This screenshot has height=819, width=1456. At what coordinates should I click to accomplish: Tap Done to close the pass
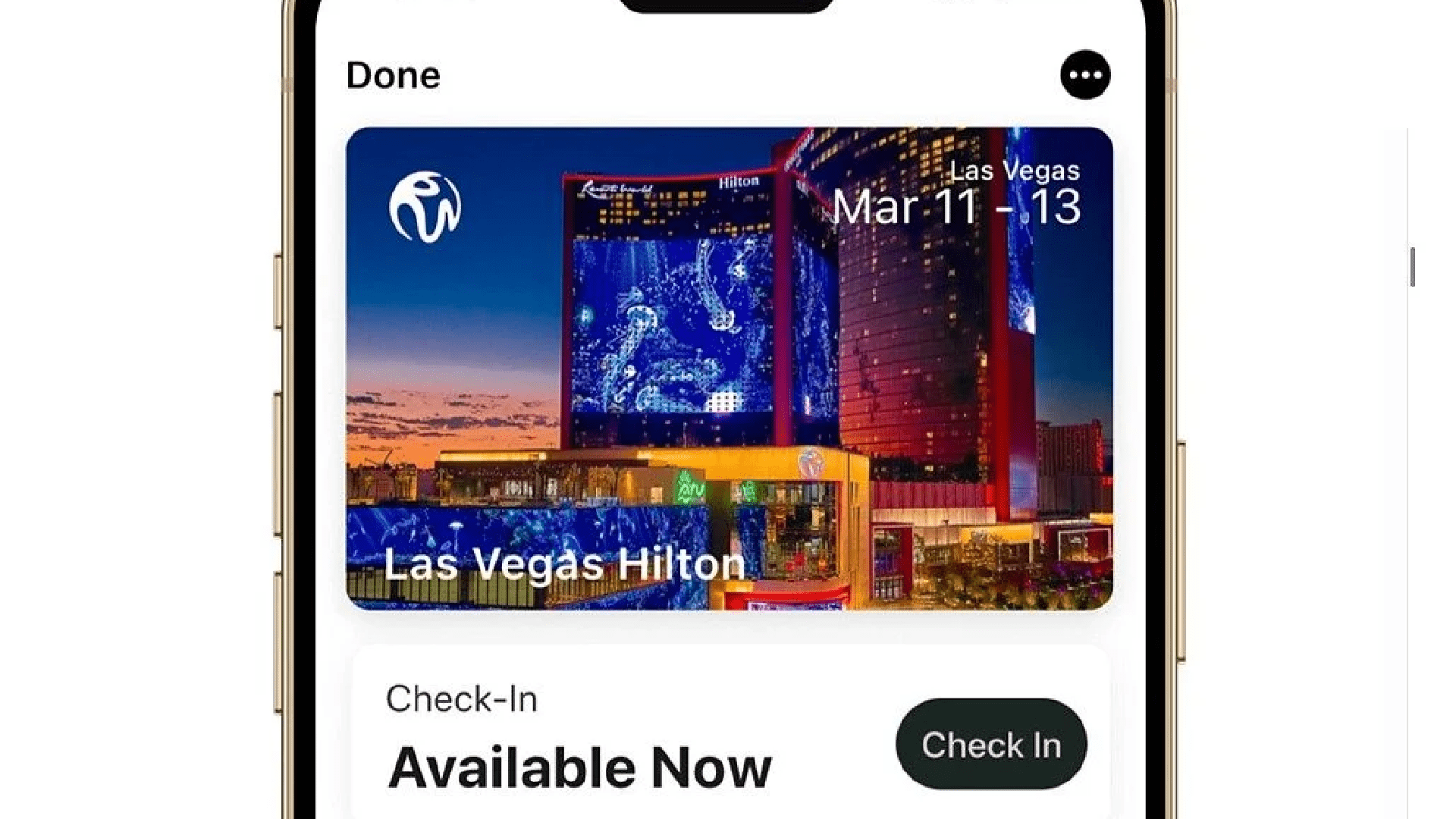tap(393, 75)
